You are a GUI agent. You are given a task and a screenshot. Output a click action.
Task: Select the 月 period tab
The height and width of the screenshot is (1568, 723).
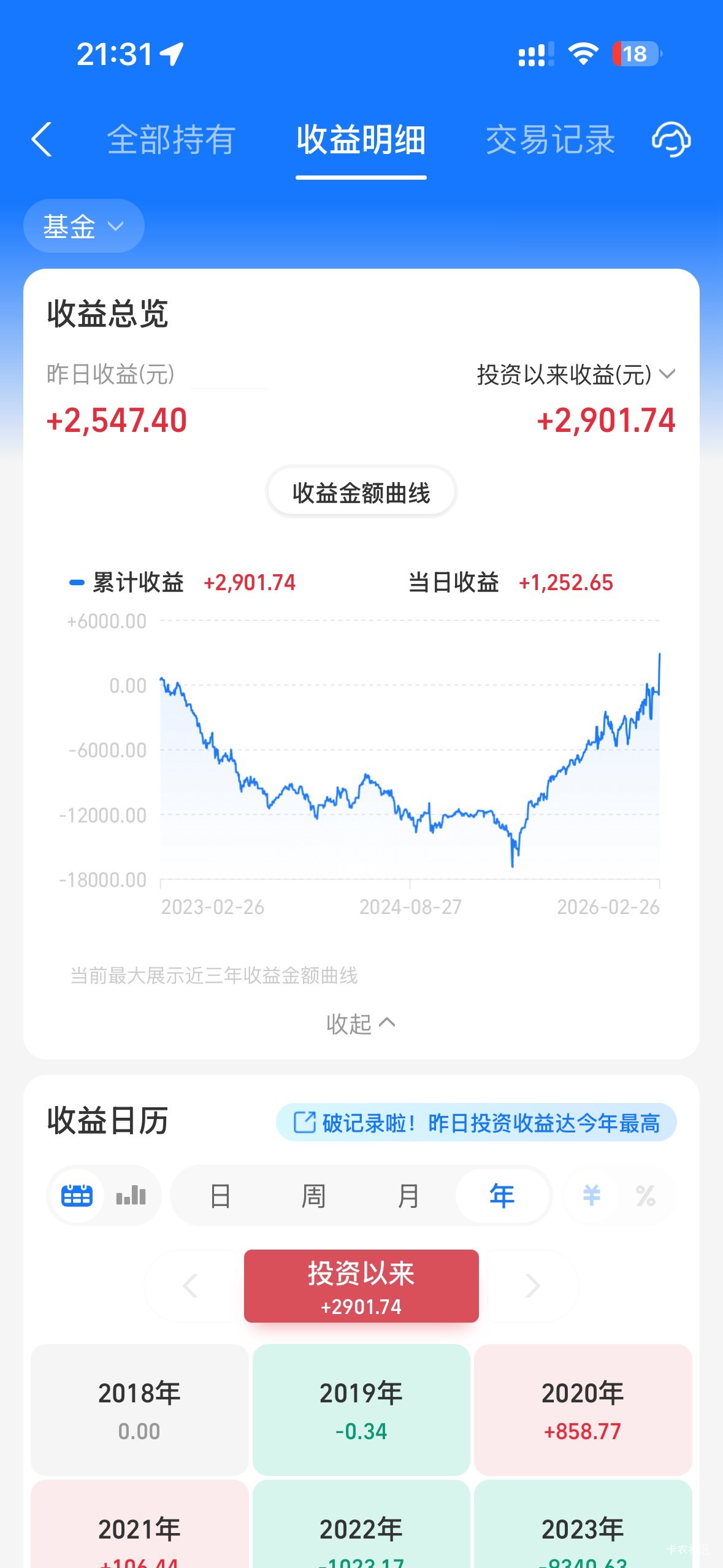pyautogui.click(x=408, y=1196)
